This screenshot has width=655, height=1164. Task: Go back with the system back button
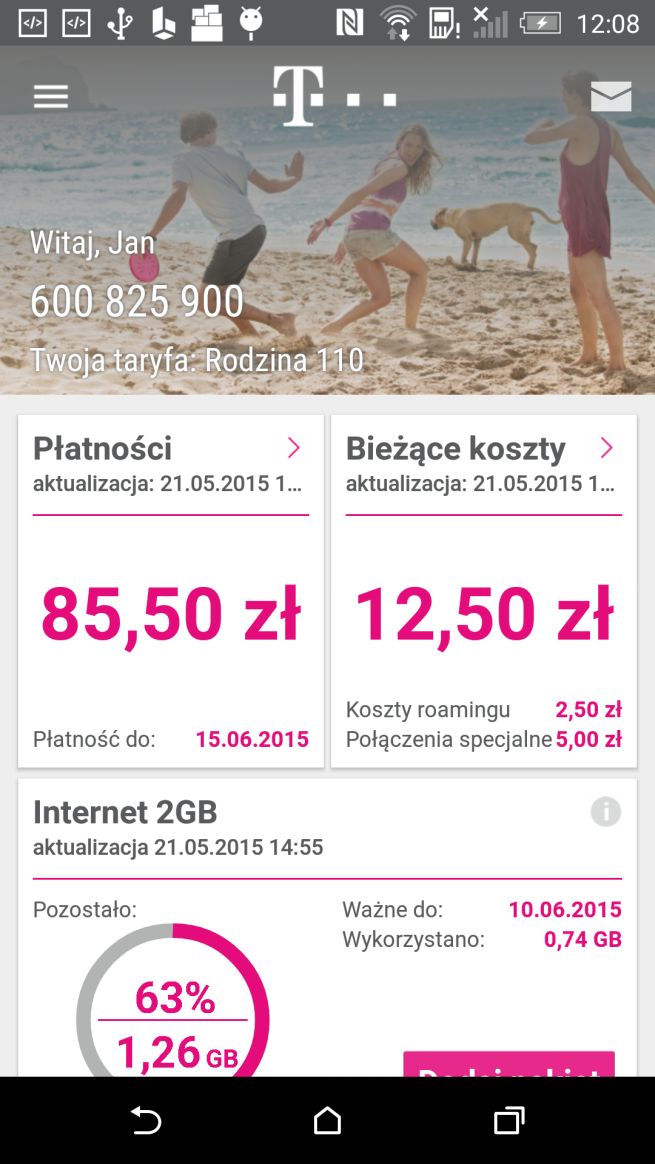[x=146, y=1121]
